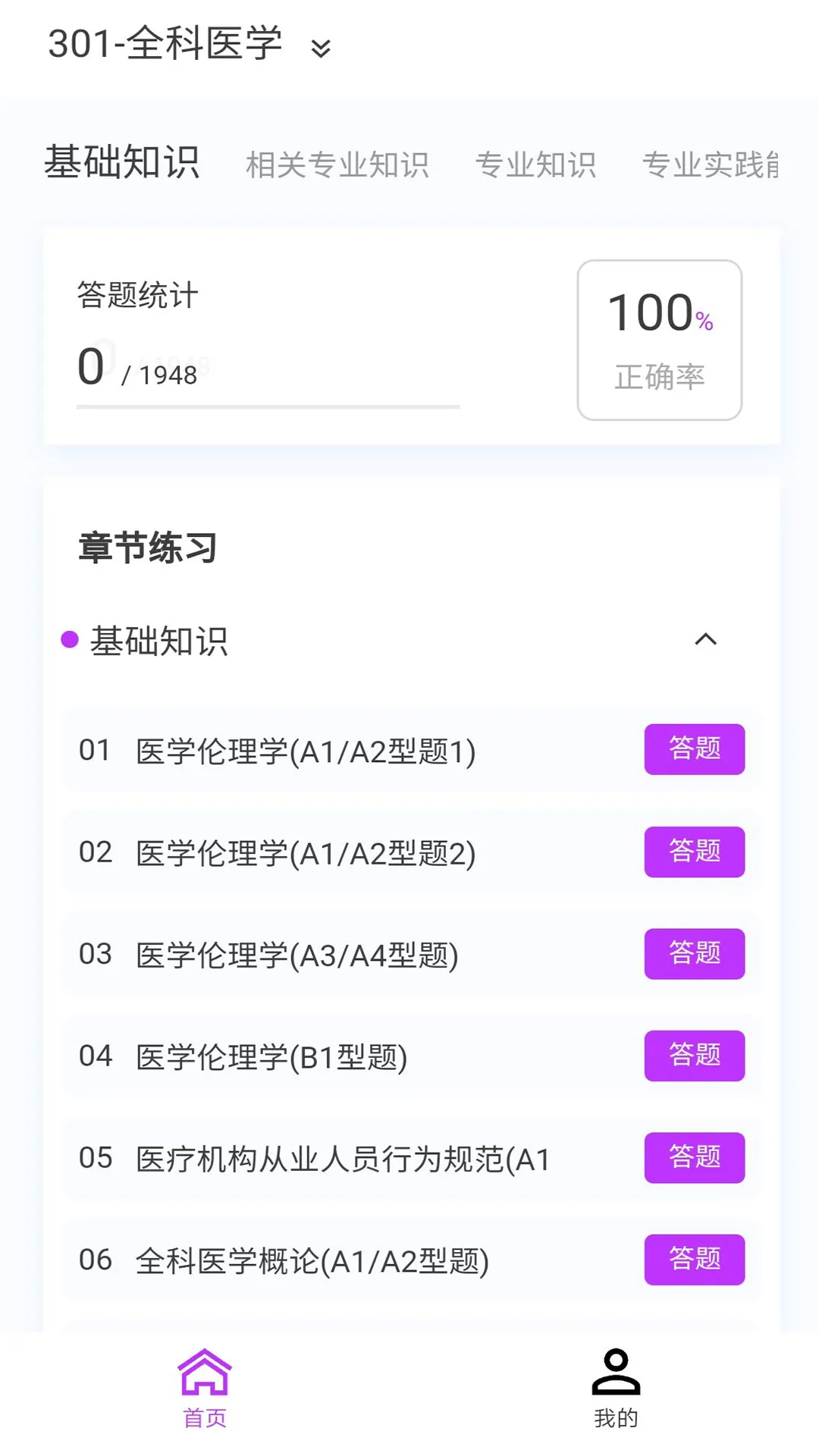819x1456 pixels.
Task: Tap the purple dot beside 基础知识 section
Action: [69, 641]
